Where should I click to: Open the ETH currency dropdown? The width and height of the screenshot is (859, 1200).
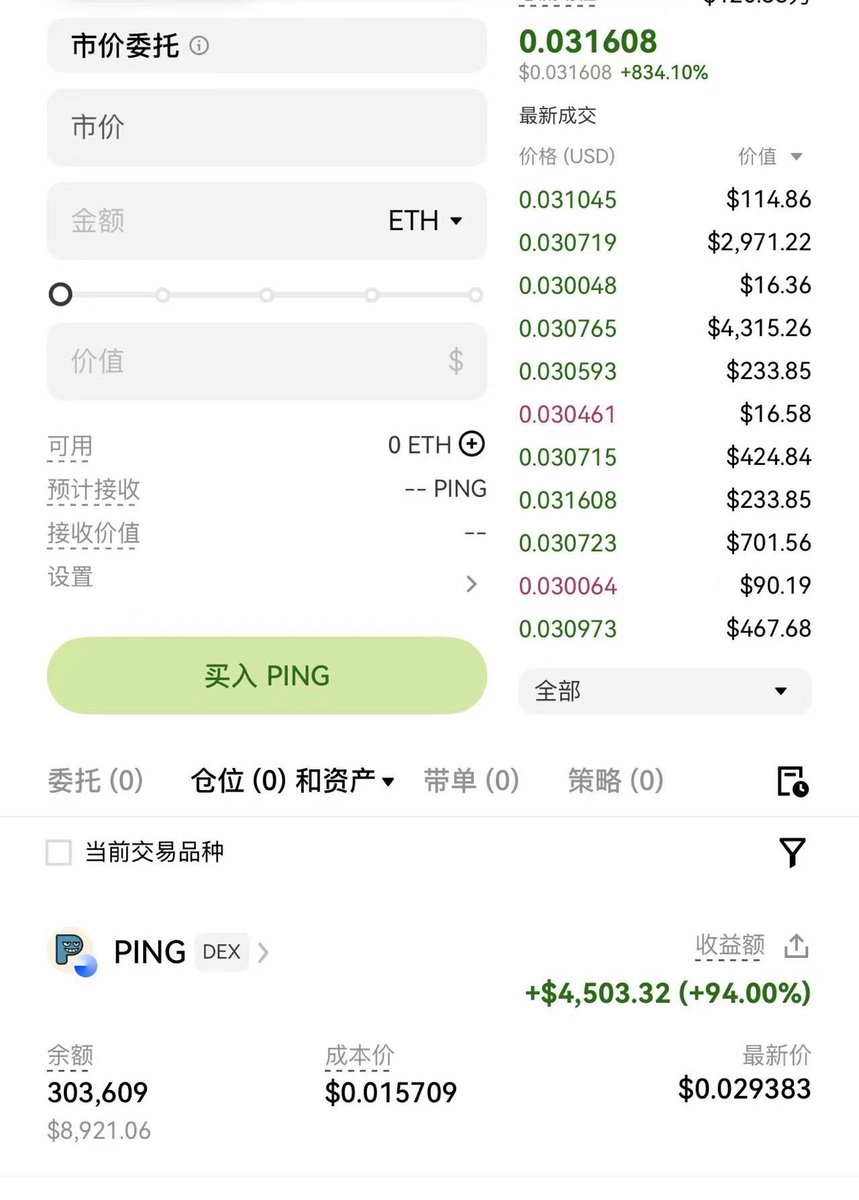(x=426, y=221)
